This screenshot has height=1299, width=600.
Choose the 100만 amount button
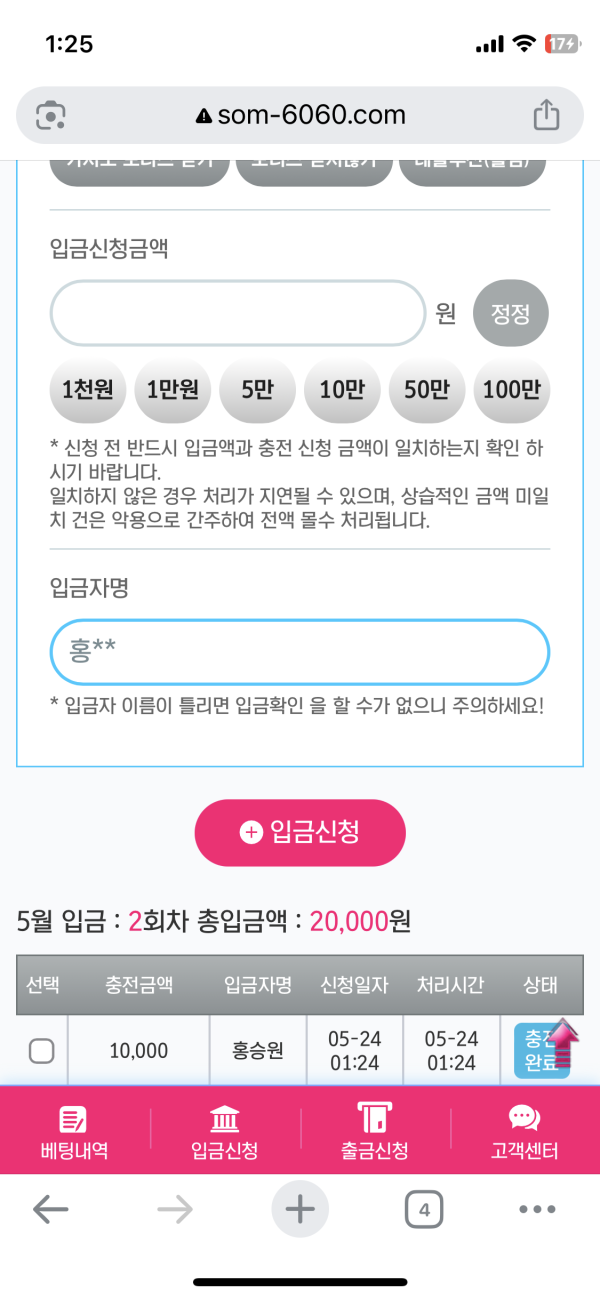coord(511,390)
